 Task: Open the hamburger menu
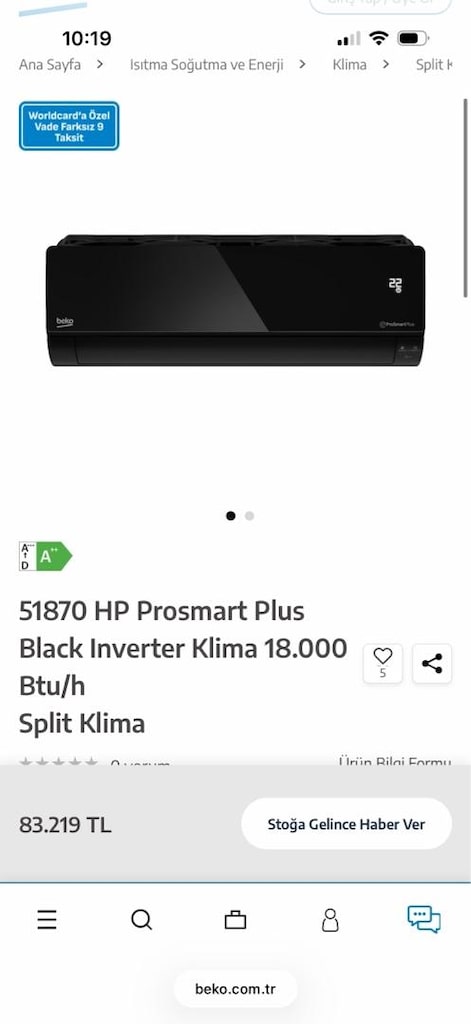[47, 919]
